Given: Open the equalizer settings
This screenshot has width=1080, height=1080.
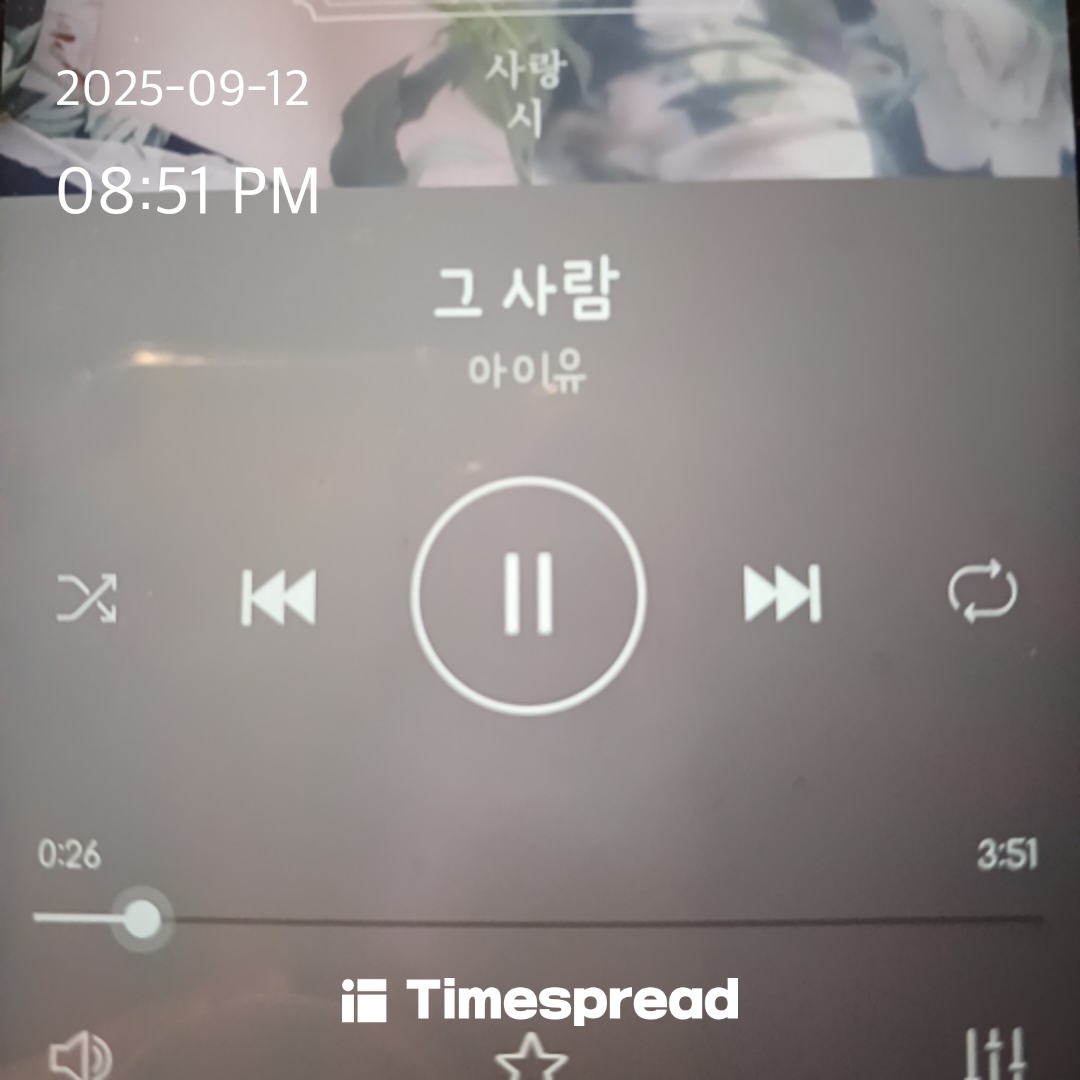Looking at the screenshot, I should (996, 1056).
